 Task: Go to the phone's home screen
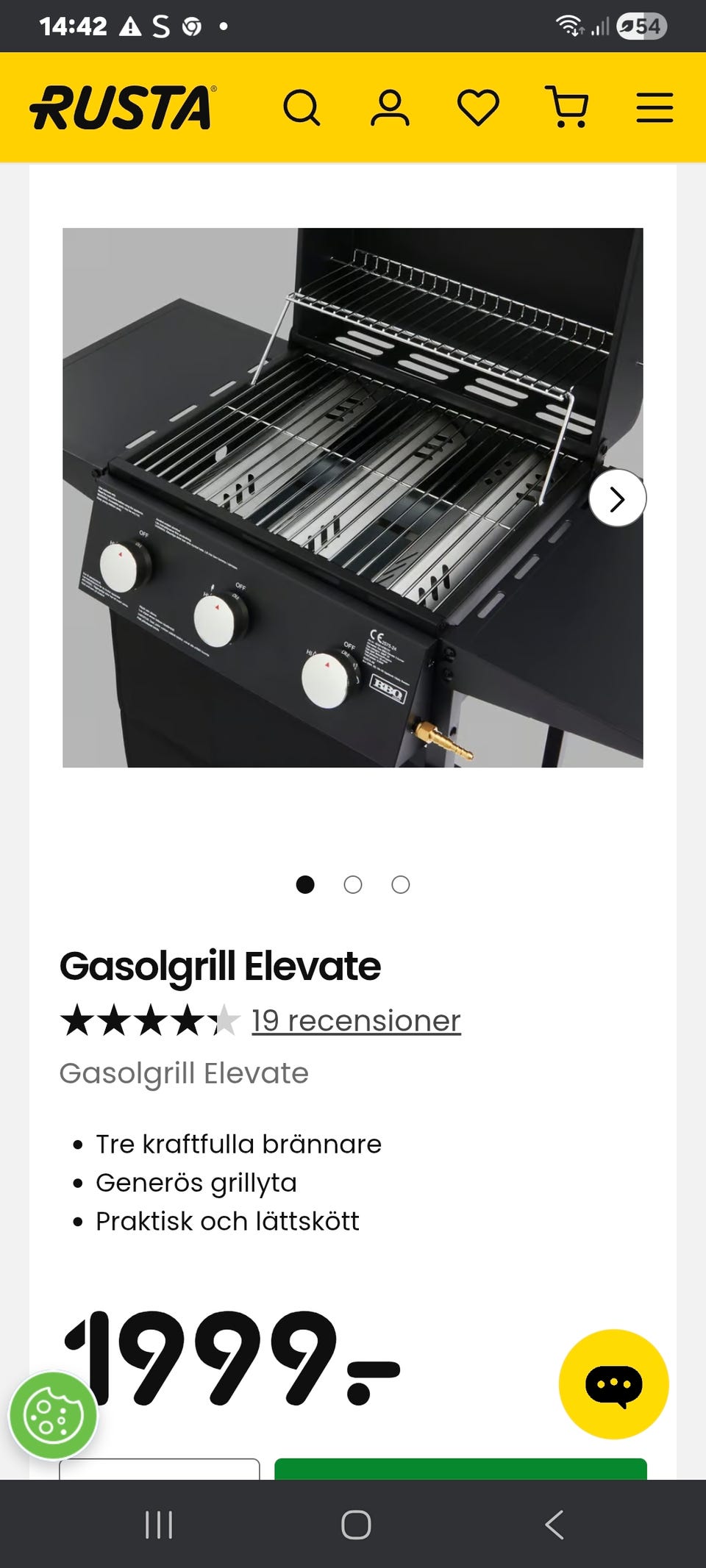356,1525
